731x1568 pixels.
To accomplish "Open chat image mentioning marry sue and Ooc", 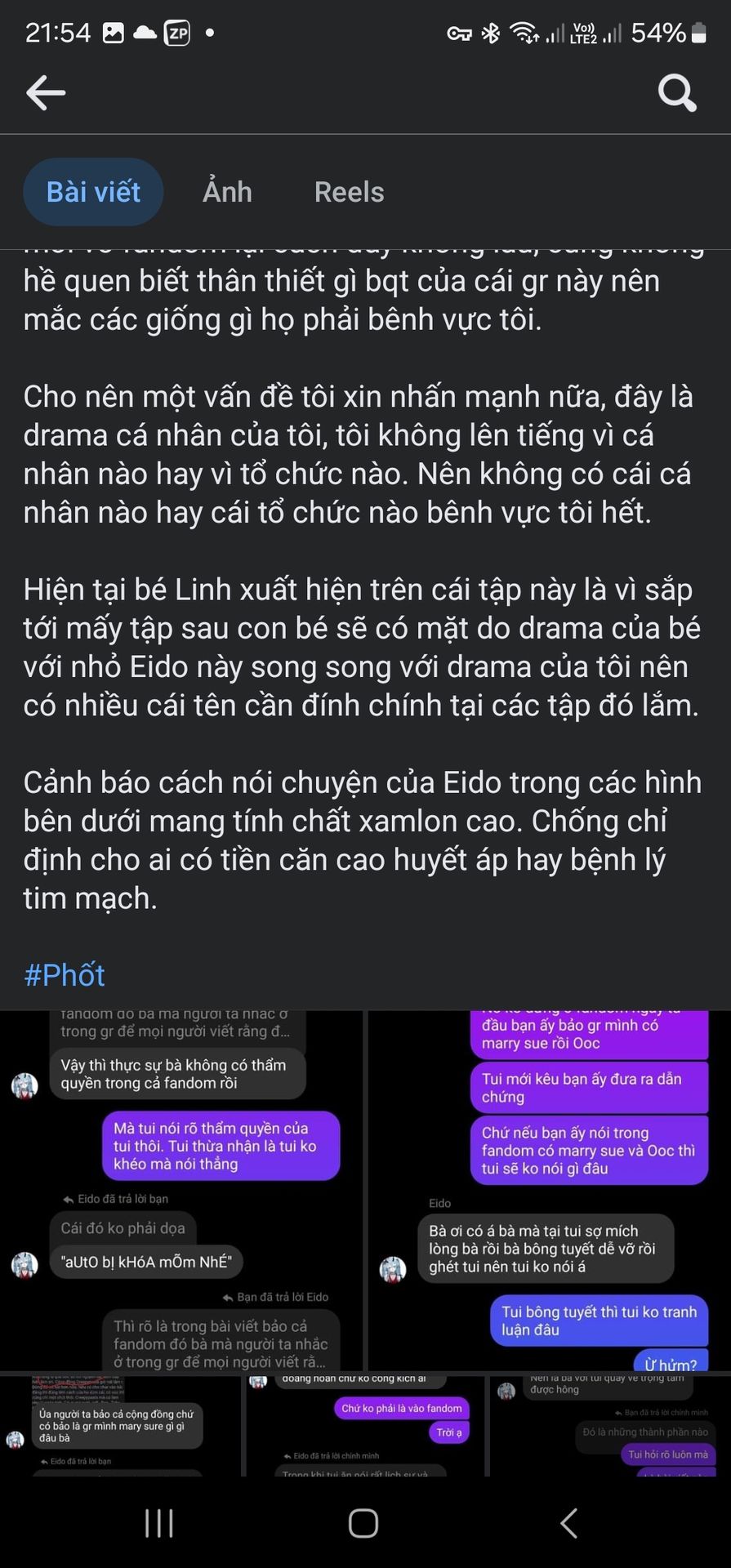I will [x=549, y=1191].
